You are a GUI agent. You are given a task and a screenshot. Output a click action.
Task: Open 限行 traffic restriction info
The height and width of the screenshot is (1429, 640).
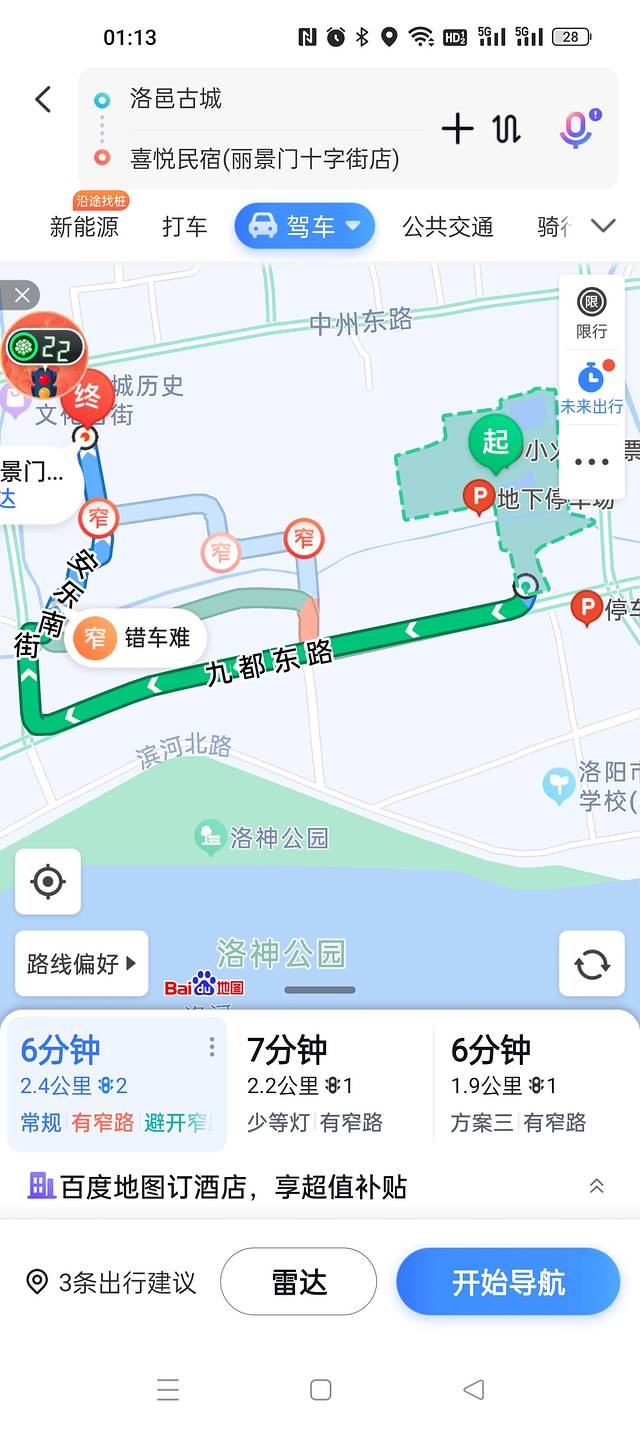tap(591, 313)
